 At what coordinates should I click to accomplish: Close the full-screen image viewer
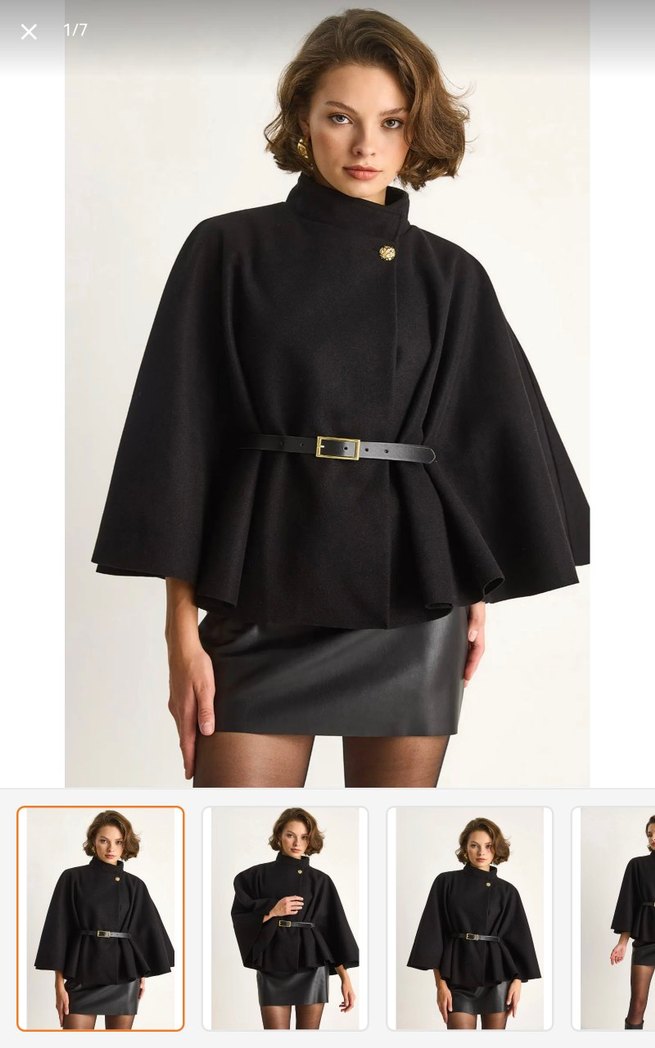[29, 31]
